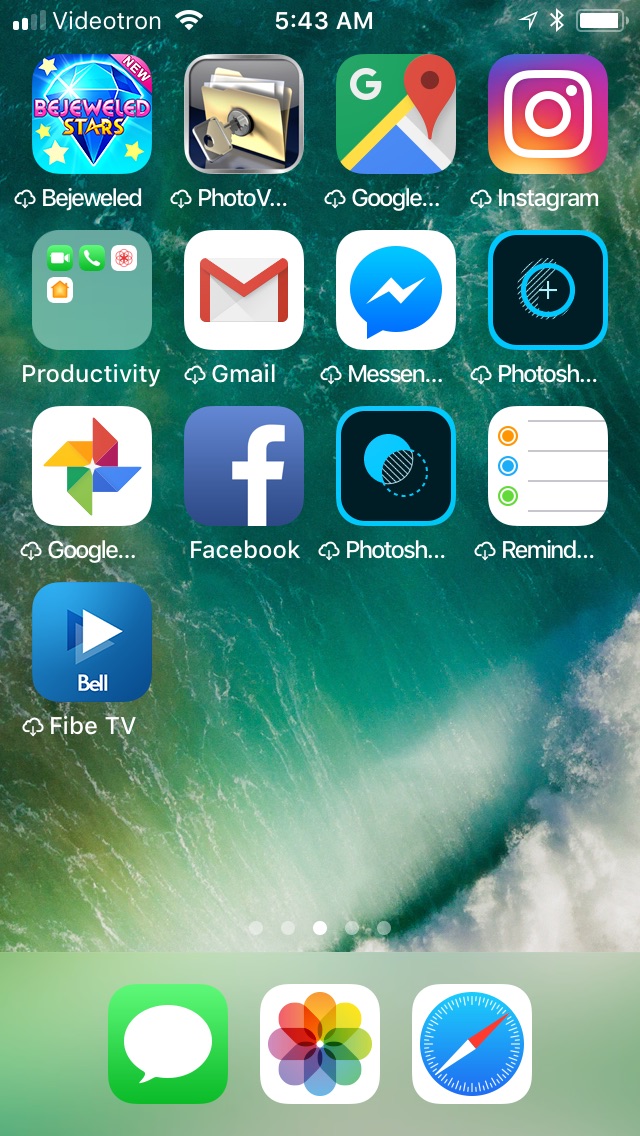Launch Bell Fibe TV
640x1136 pixels.
[92, 642]
